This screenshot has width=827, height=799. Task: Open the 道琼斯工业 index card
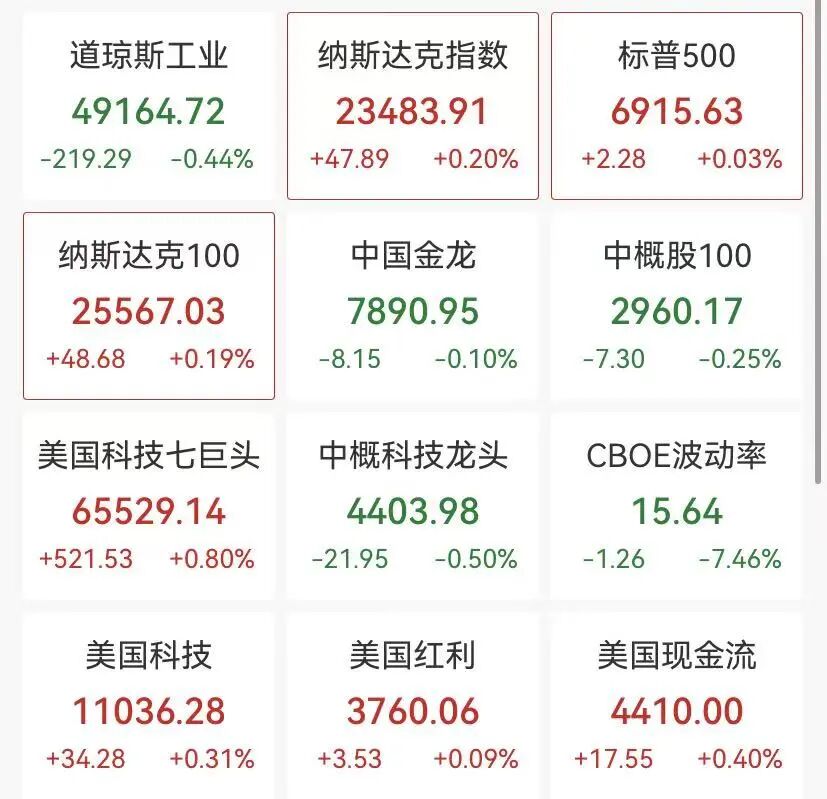[x=148, y=106]
